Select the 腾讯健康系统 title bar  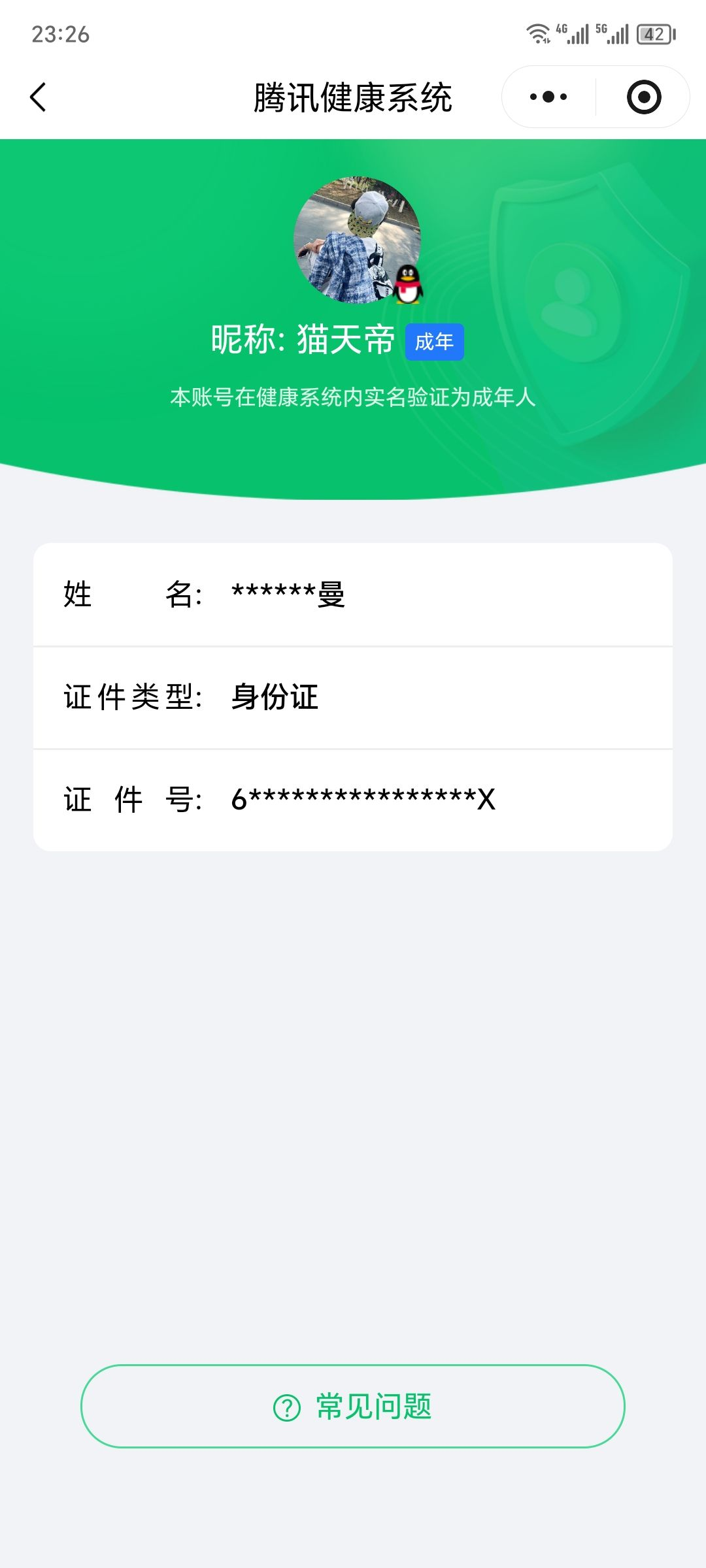tap(353, 95)
